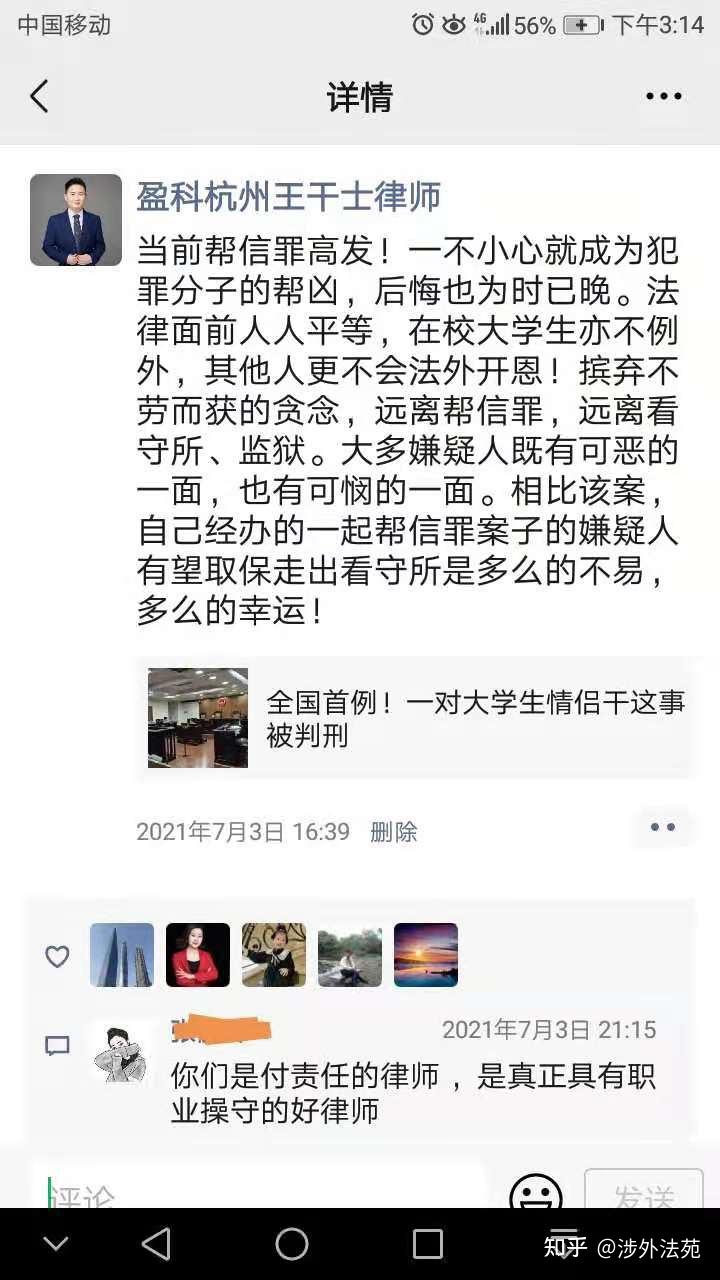This screenshot has height=1280, width=720.
Task: Tap system back navigation button
Action: click(x=155, y=1244)
